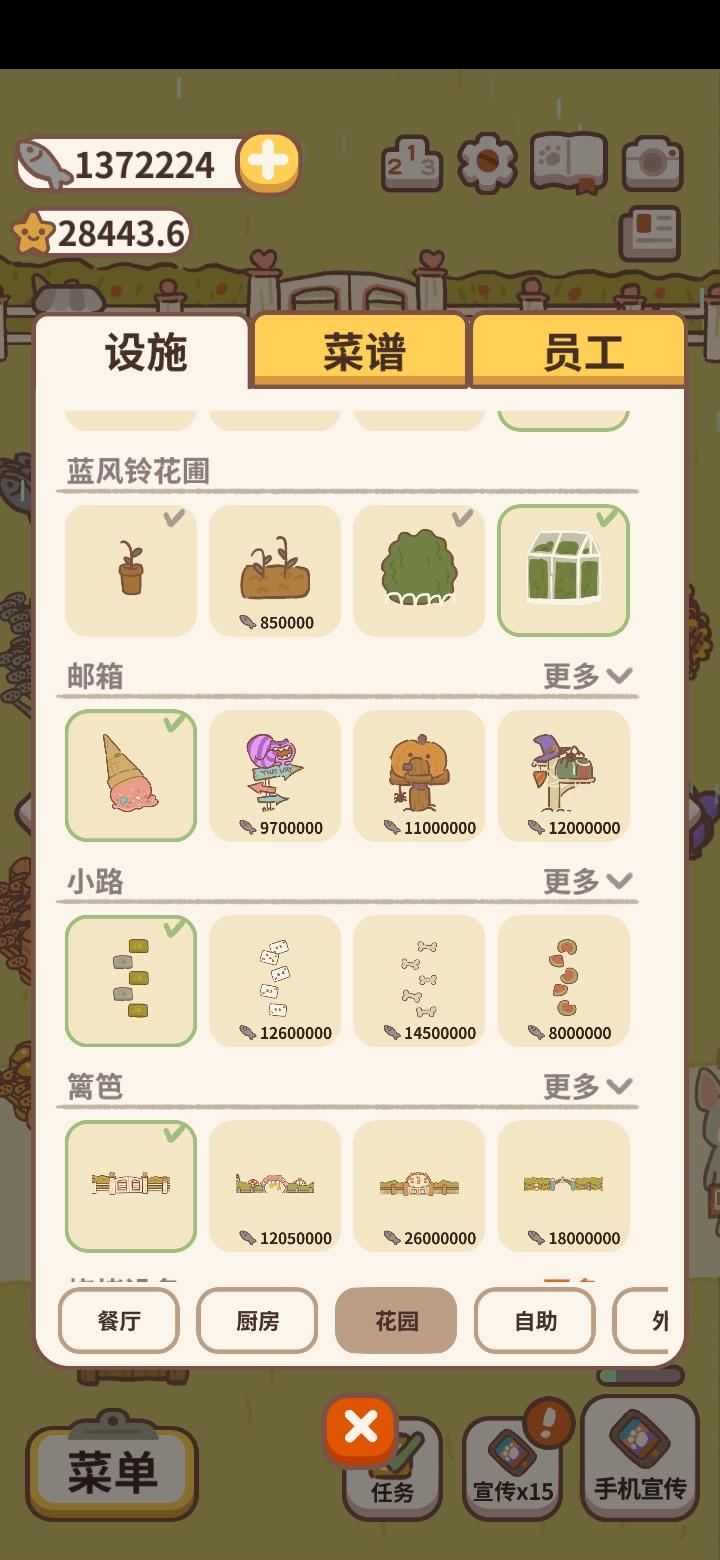
Task: Buy the fence priced 26000000
Action: pos(419,1186)
